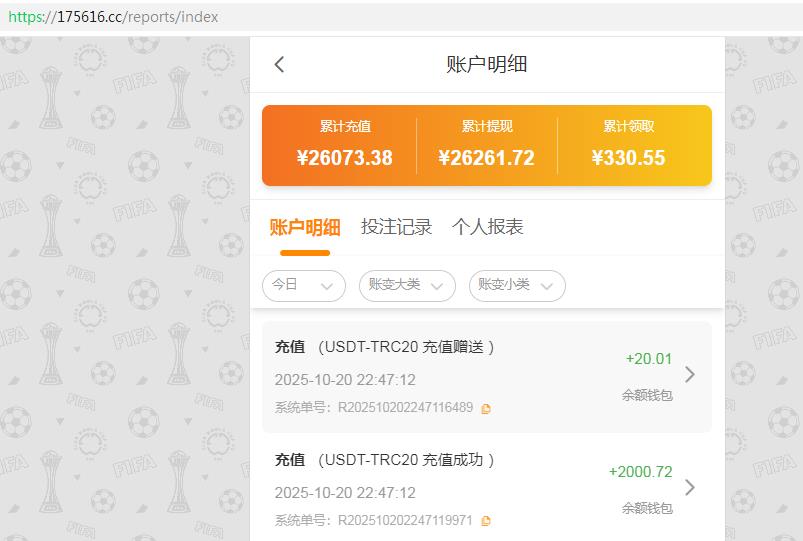Go back using the arrow icon
This screenshot has width=803, height=541.
coord(279,64)
